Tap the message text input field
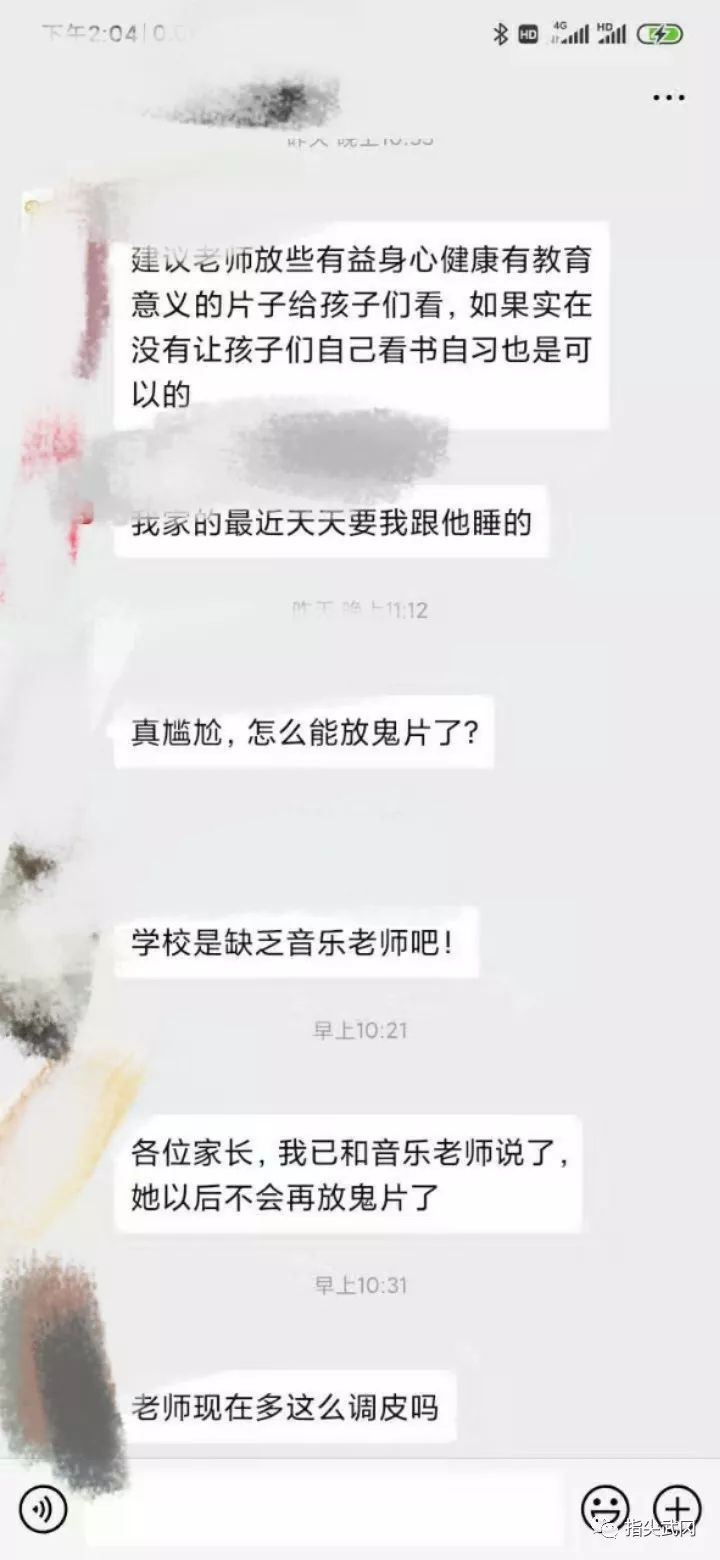Image resolution: width=720 pixels, height=1560 pixels. tap(320, 1508)
